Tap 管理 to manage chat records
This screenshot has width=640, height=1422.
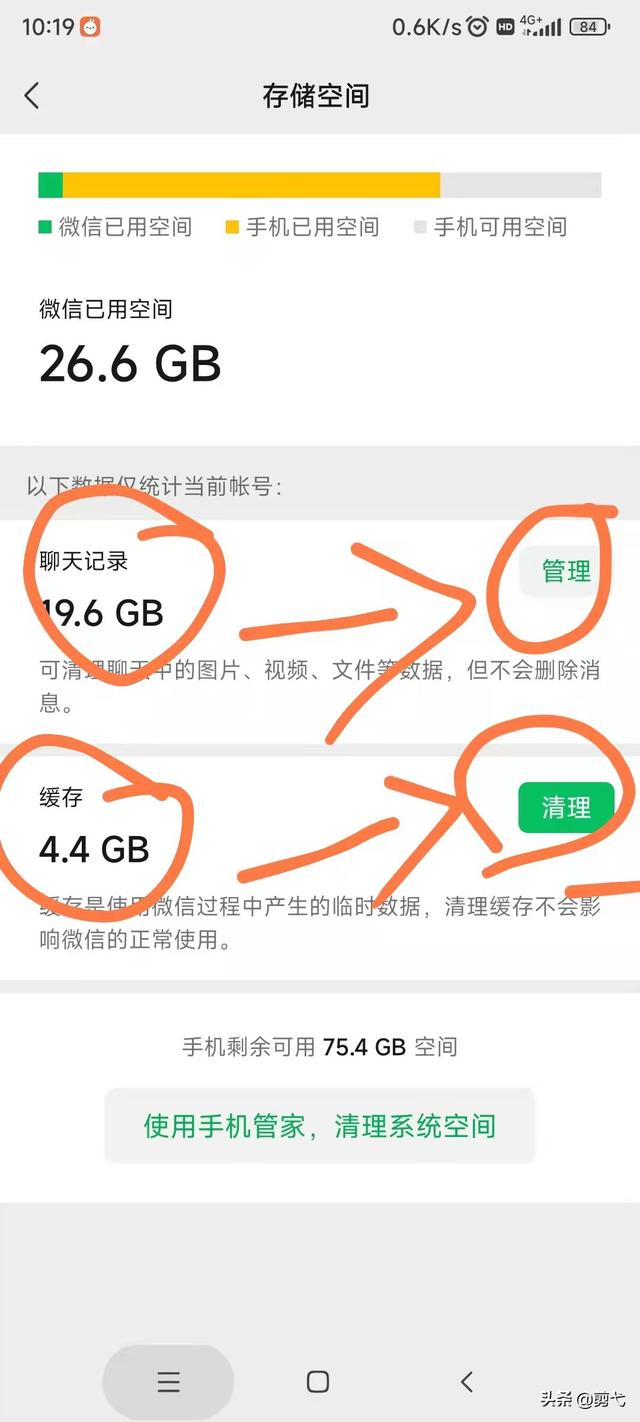click(x=566, y=572)
